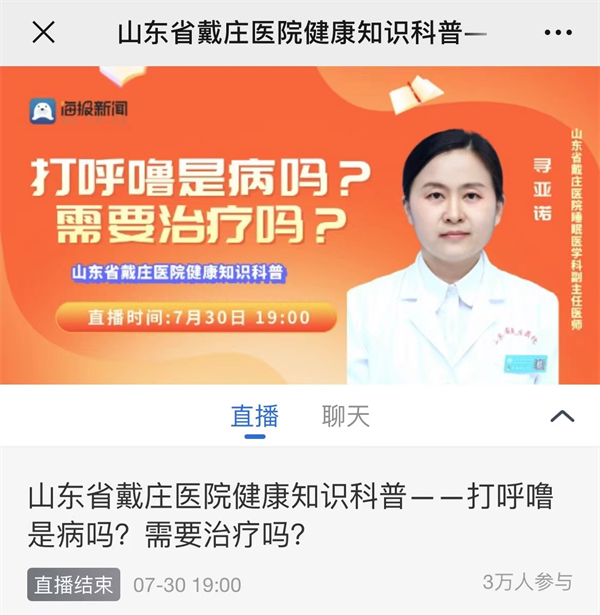600x615 pixels.
Task: Close the page with the X icon
Action: tap(43, 33)
